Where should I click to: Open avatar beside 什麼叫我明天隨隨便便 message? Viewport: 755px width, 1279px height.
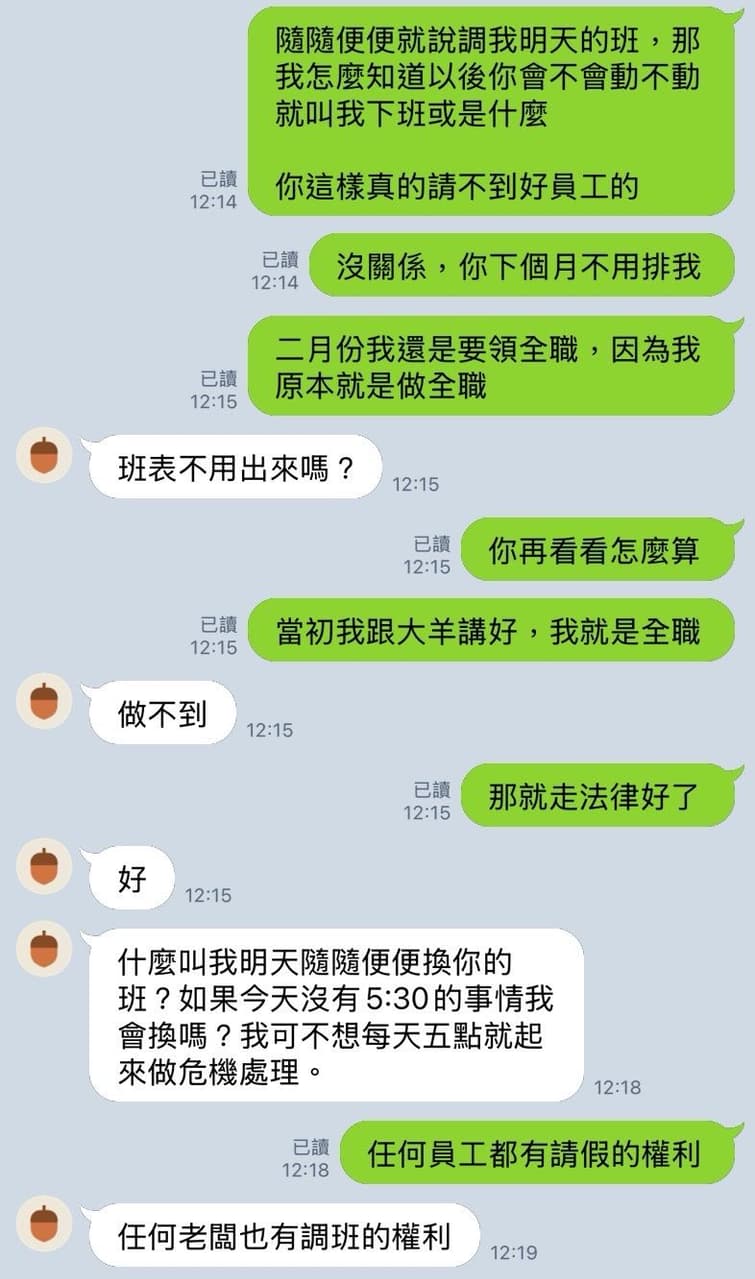tap(44, 949)
